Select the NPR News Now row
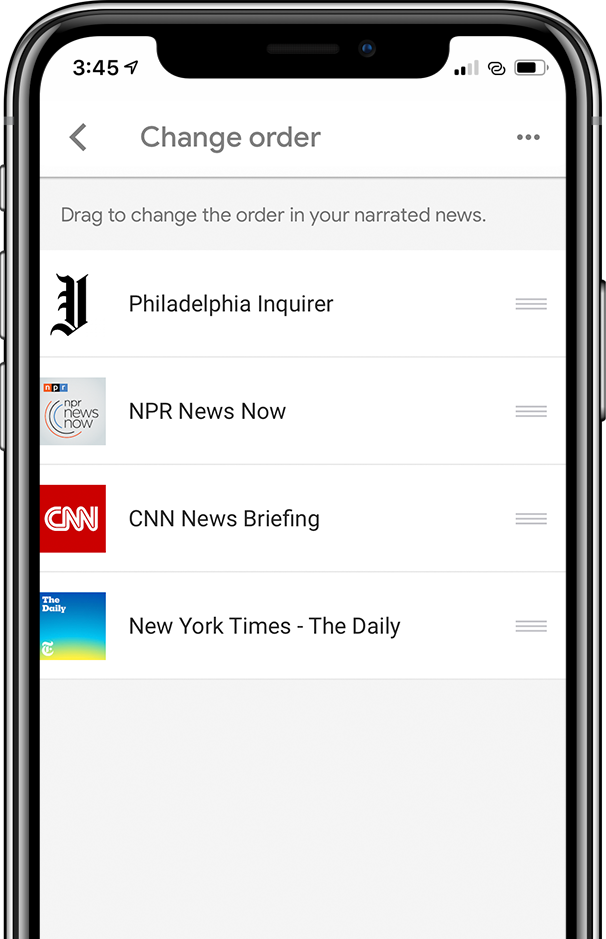Screen dimensions: 606x939 [x=207, y=411]
